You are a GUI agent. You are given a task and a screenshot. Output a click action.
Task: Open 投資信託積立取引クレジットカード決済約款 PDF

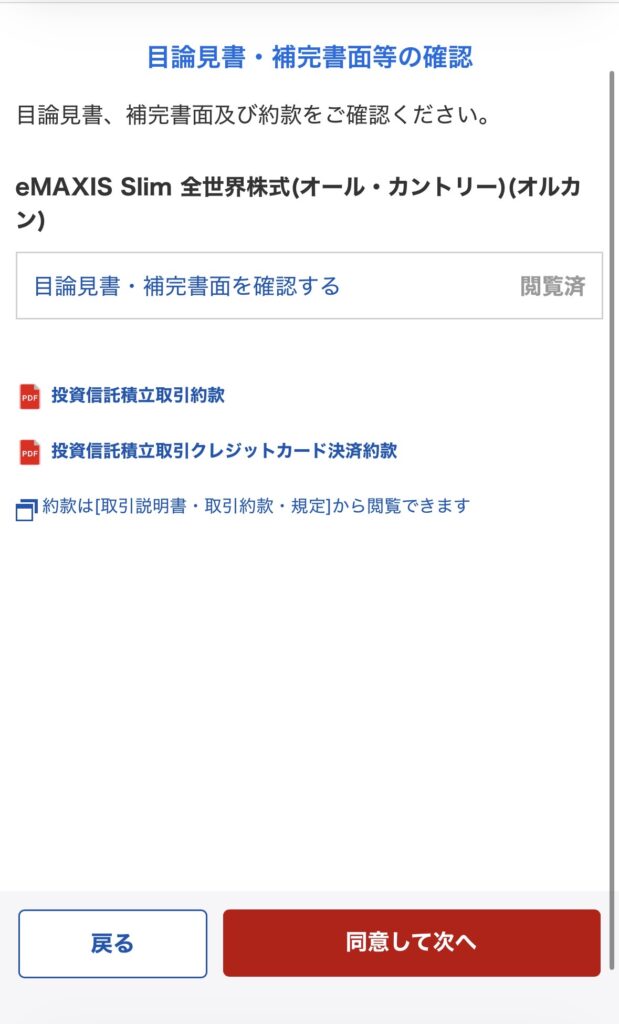tap(223, 451)
